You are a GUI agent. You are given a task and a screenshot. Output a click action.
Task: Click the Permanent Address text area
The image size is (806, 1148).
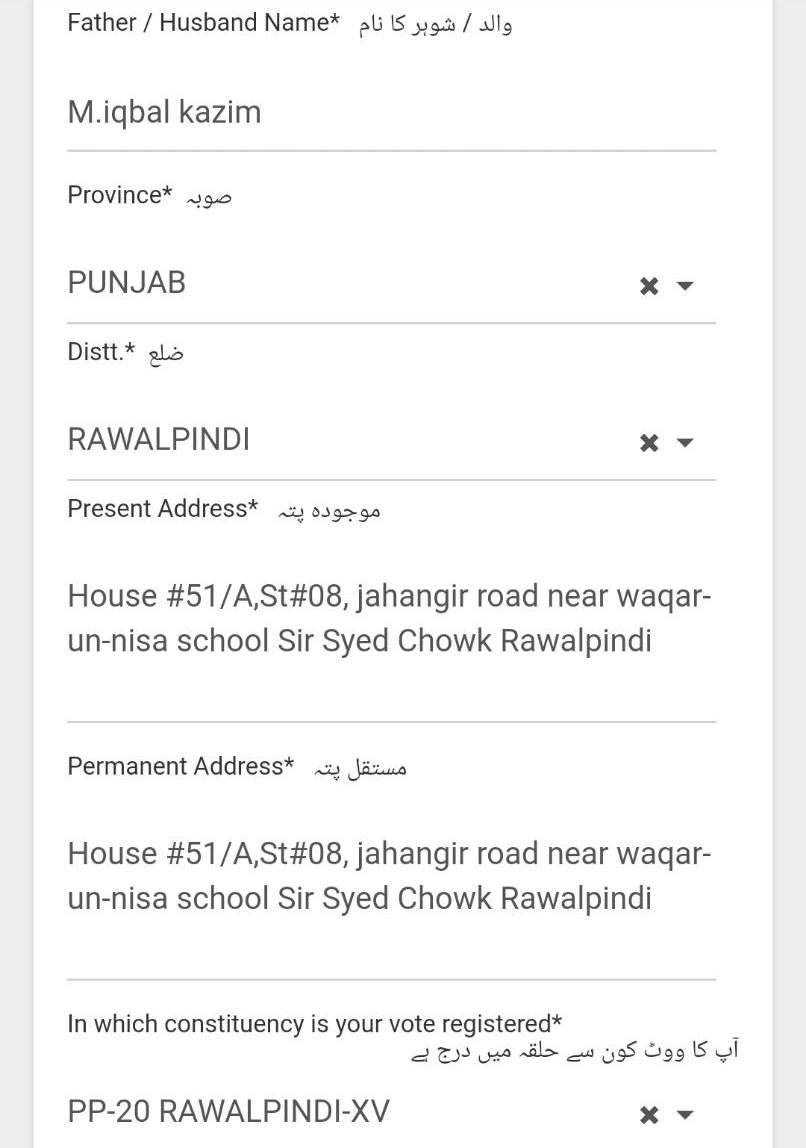pos(390,875)
